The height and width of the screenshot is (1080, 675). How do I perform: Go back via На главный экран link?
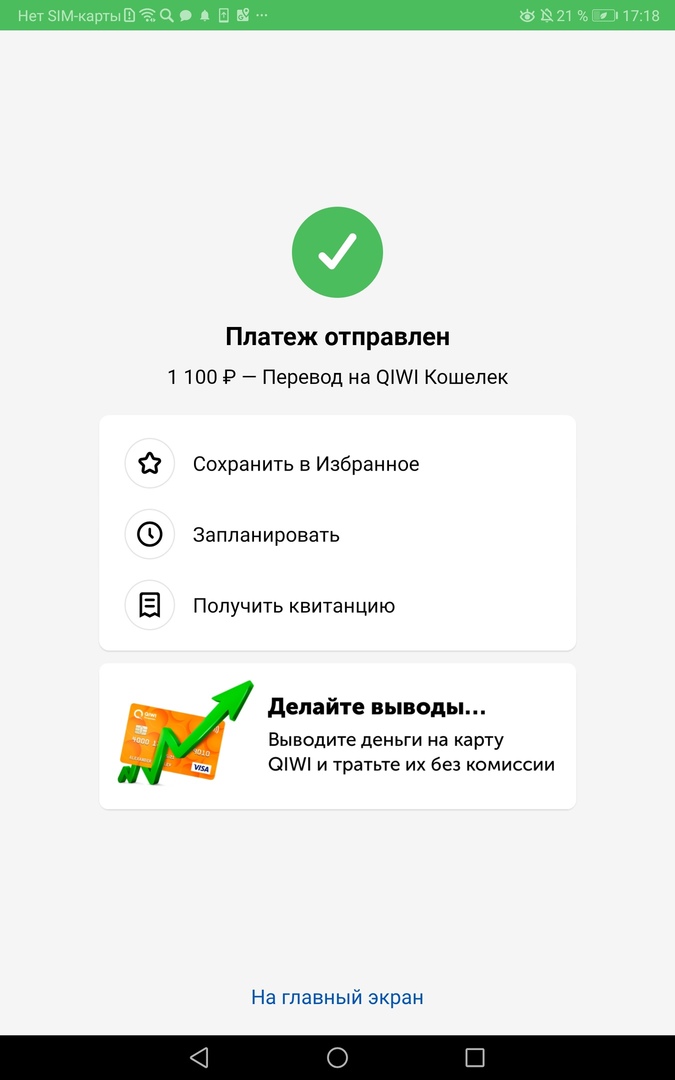click(337, 997)
